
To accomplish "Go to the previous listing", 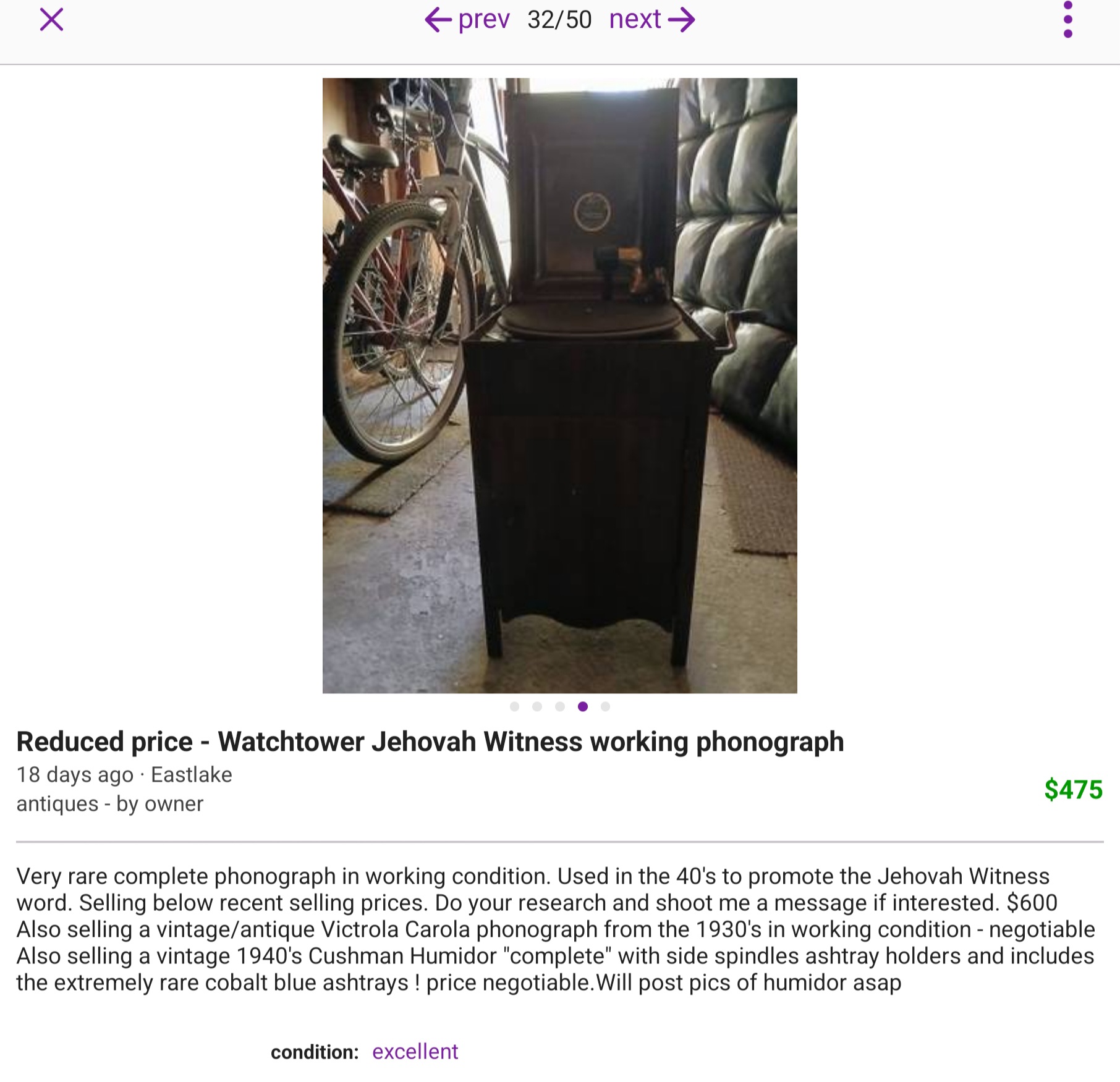I will (x=467, y=20).
